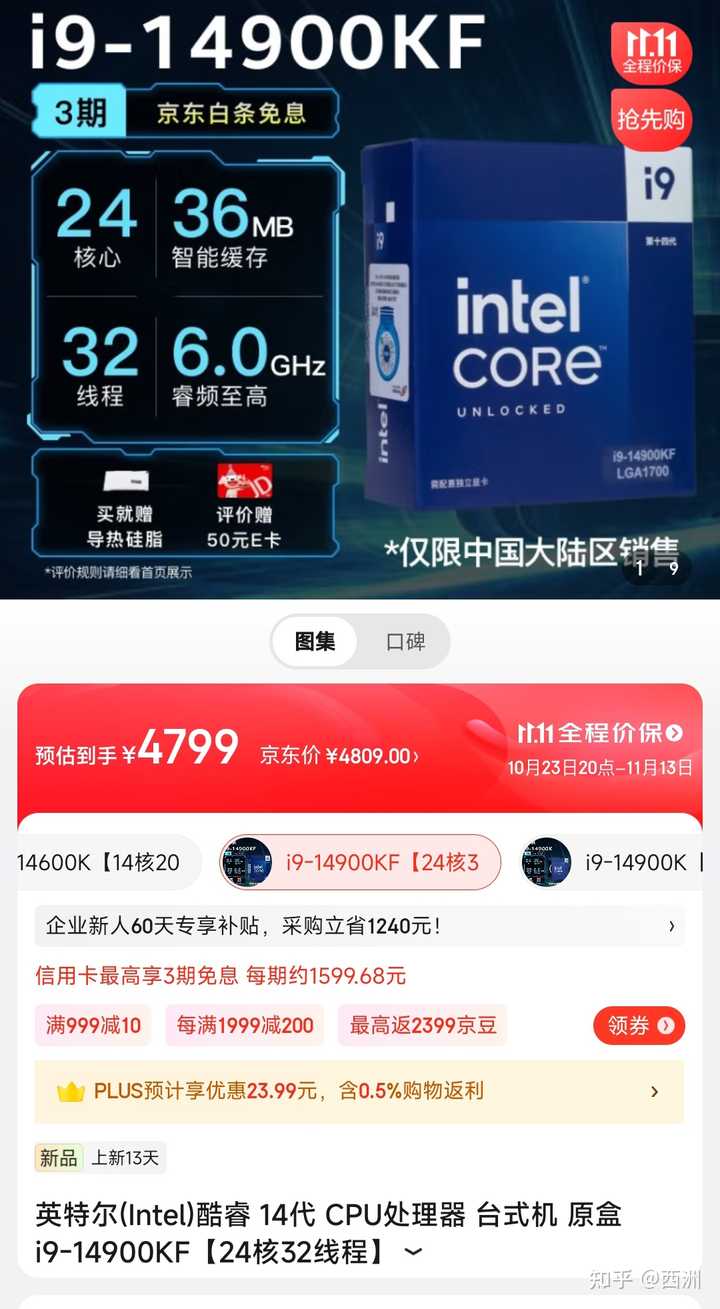The image size is (720, 1309).
Task: Tap the 满999减10 coupon tag
Action: click(x=92, y=1025)
